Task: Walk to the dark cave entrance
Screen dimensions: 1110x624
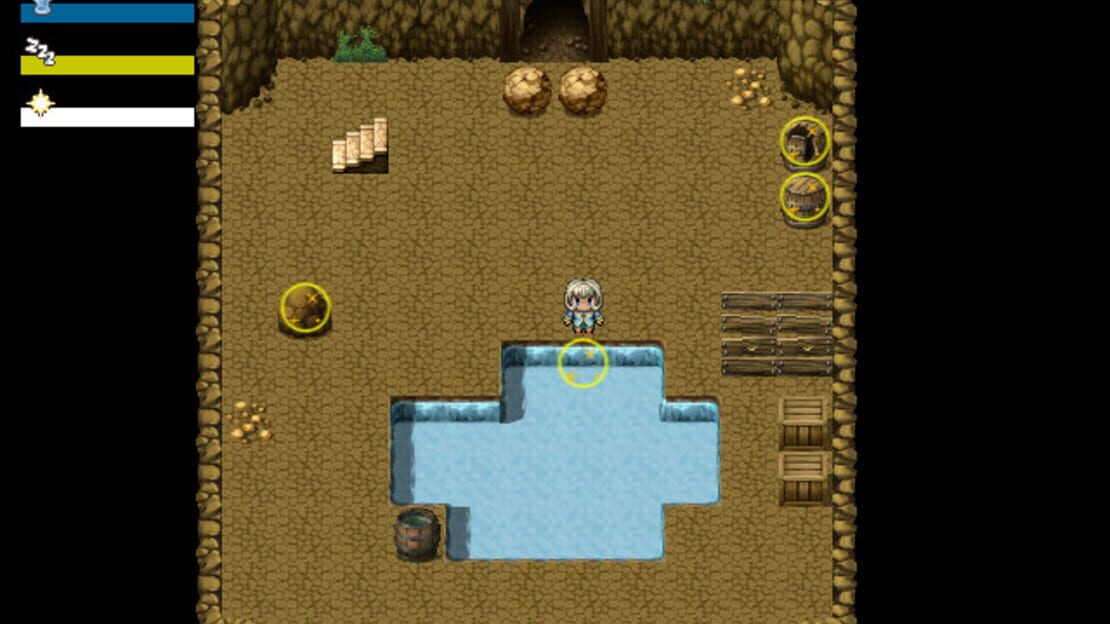Action: [556, 28]
